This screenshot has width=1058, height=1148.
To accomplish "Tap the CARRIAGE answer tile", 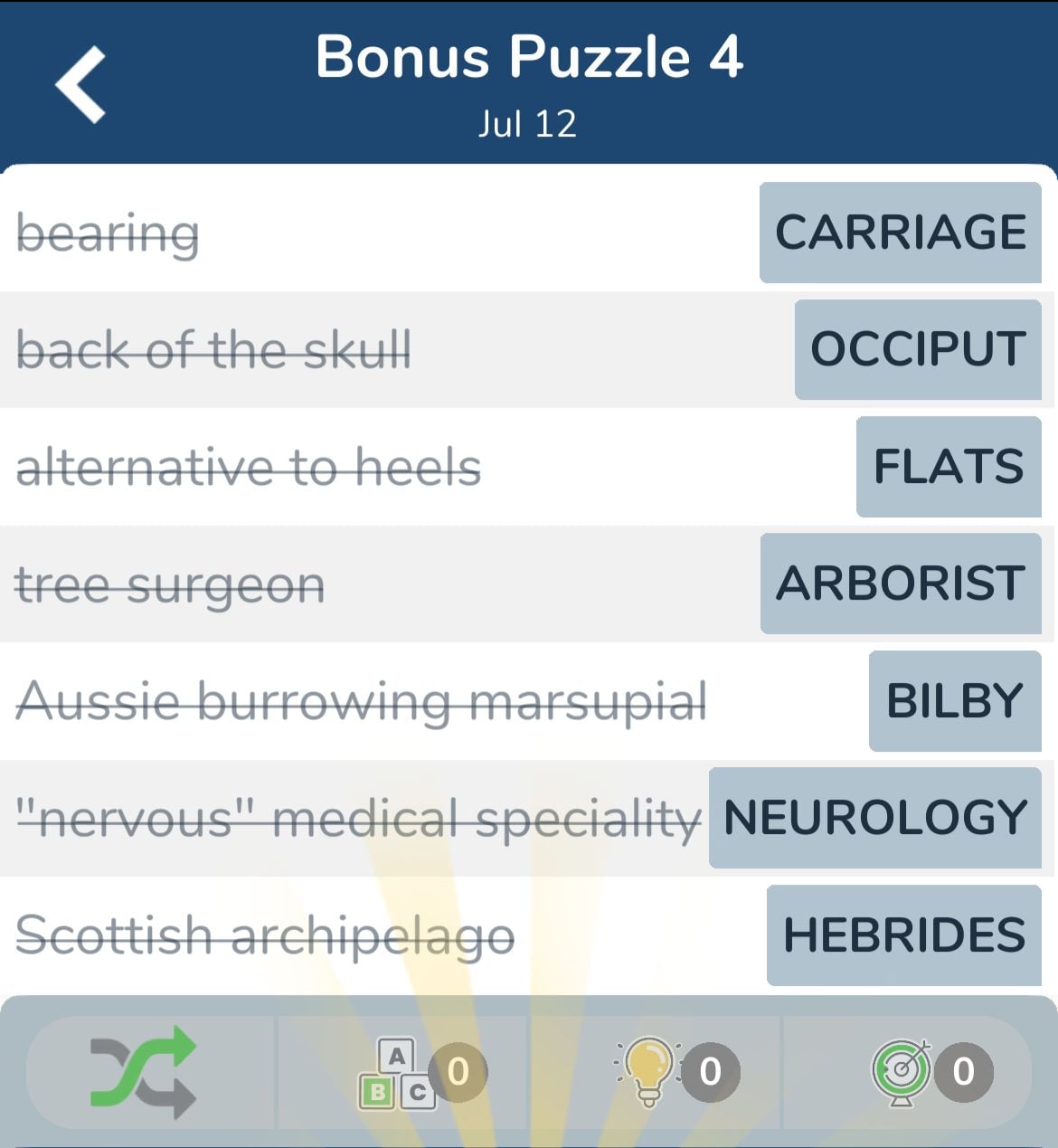I will click(901, 232).
